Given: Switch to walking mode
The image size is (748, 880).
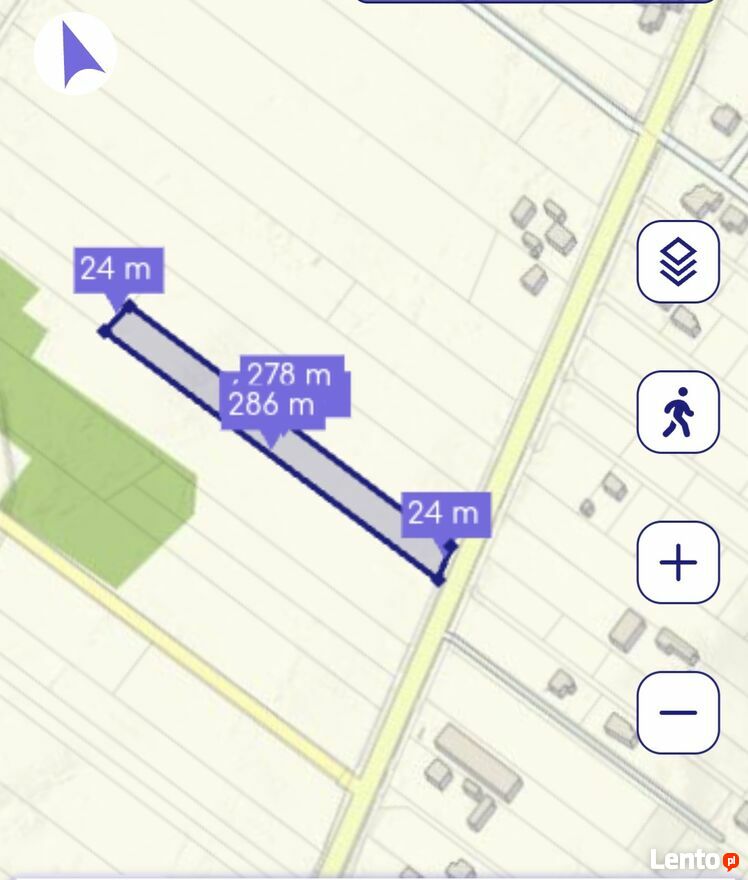Looking at the screenshot, I should pos(678,412).
